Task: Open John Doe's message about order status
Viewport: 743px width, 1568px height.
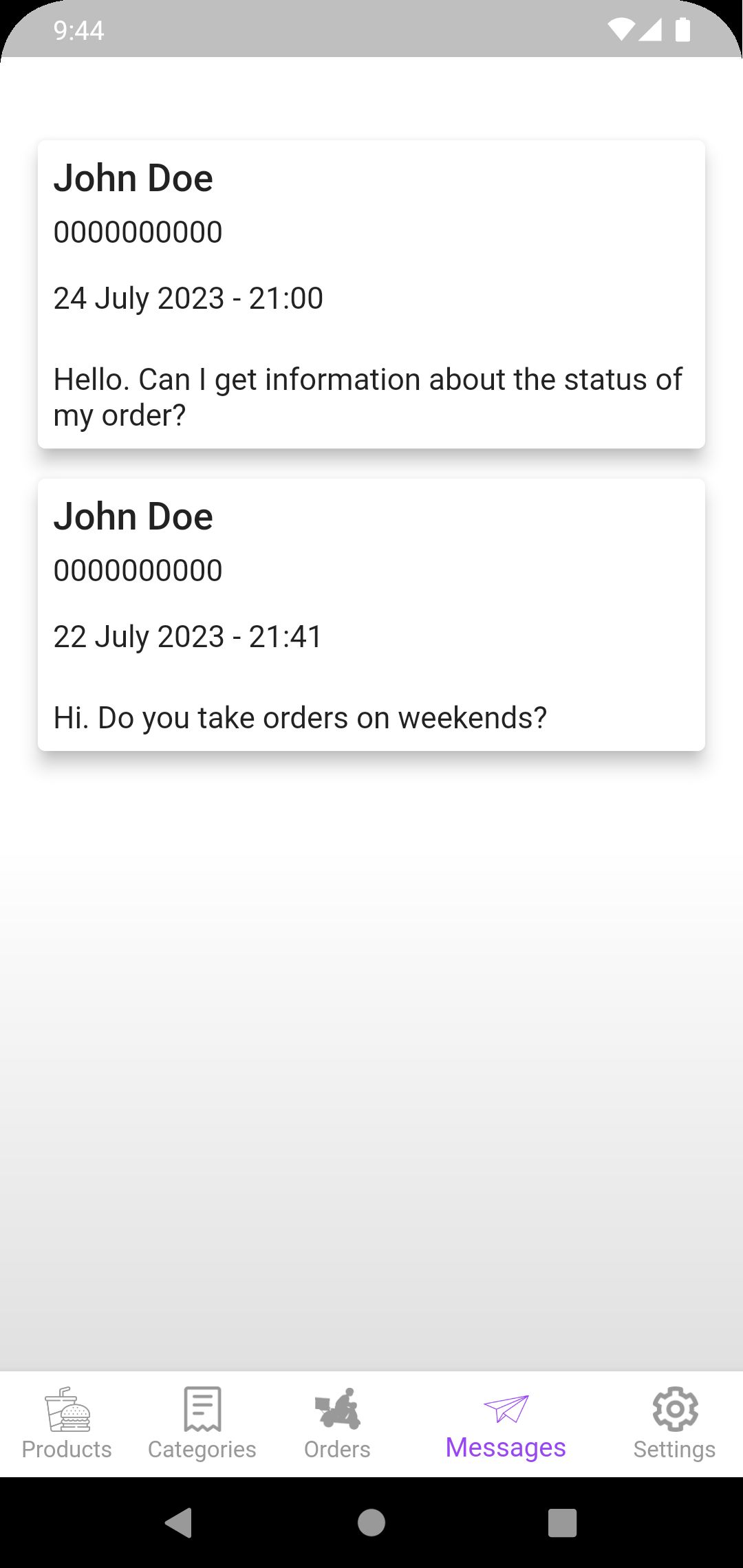Action: (x=371, y=294)
